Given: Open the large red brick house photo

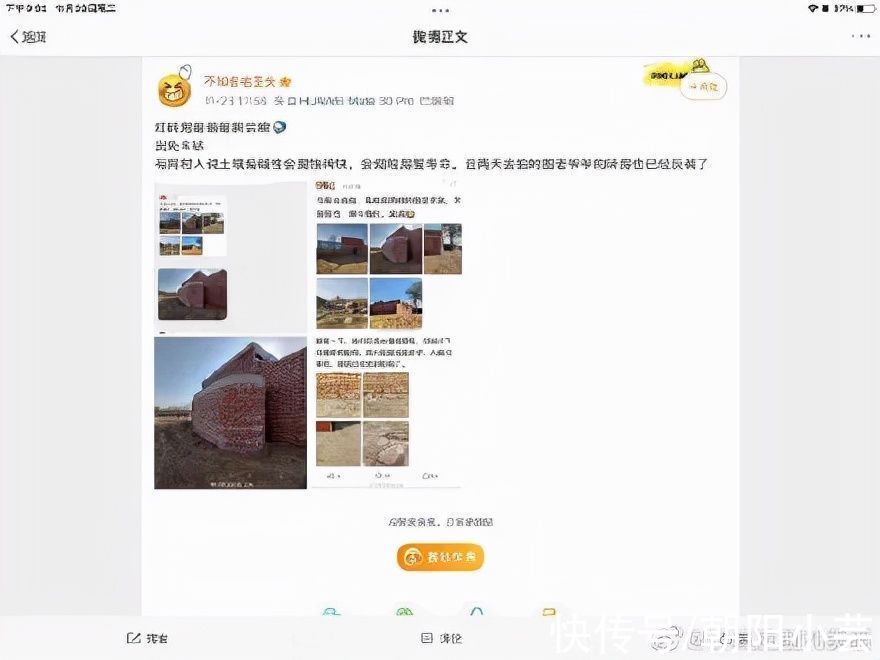Looking at the screenshot, I should pyautogui.click(x=230, y=412).
